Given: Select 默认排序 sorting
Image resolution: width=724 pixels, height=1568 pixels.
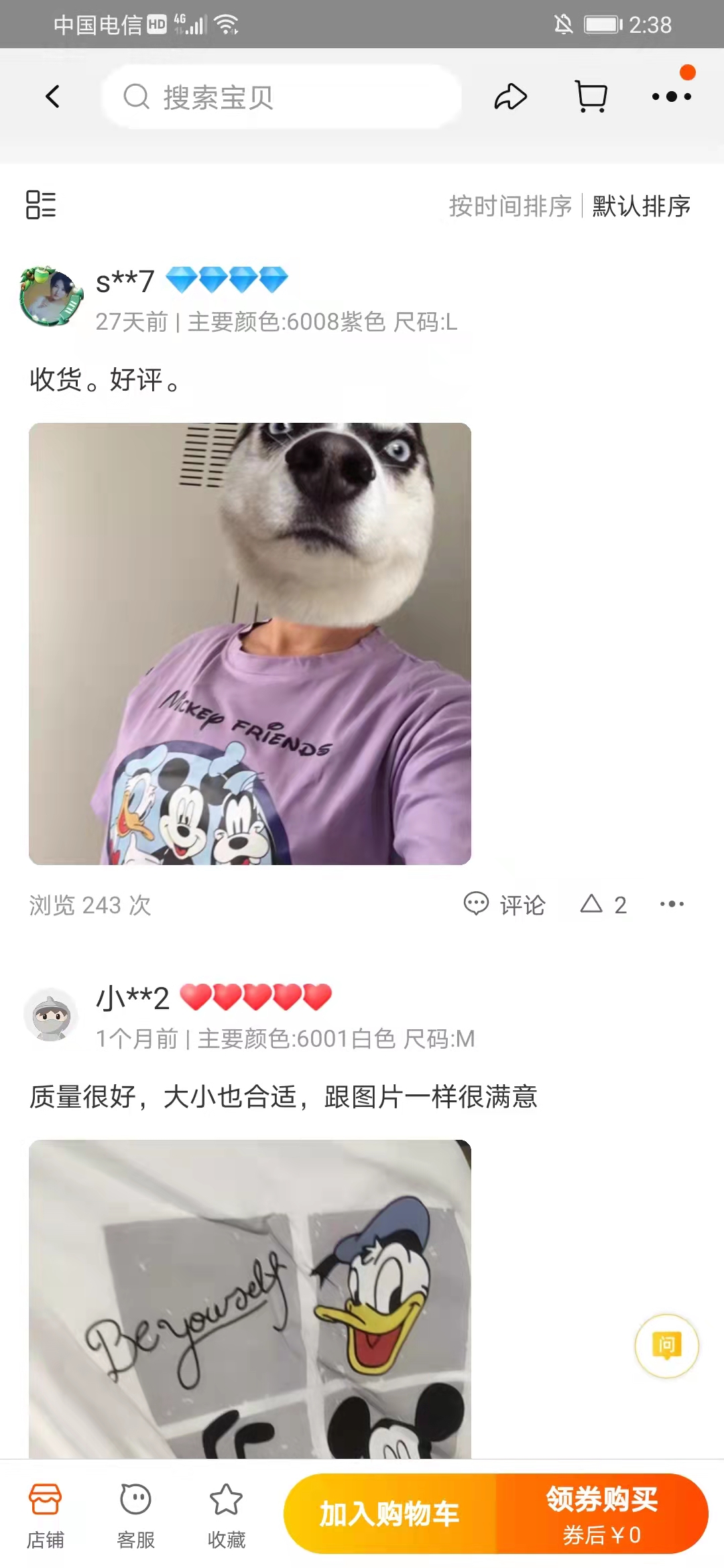Looking at the screenshot, I should click(641, 206).
